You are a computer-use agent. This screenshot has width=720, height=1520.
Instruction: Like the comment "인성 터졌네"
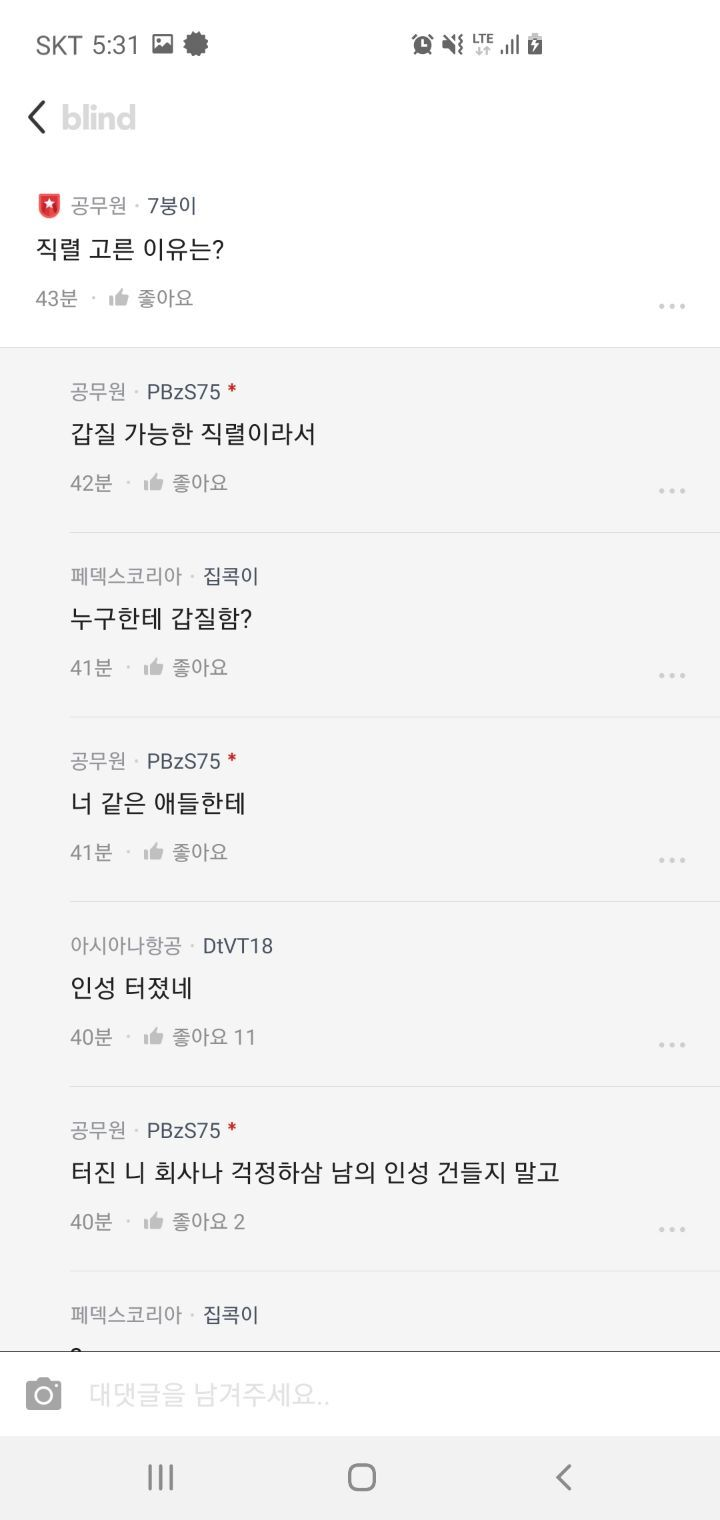[x=200, y=1037]
